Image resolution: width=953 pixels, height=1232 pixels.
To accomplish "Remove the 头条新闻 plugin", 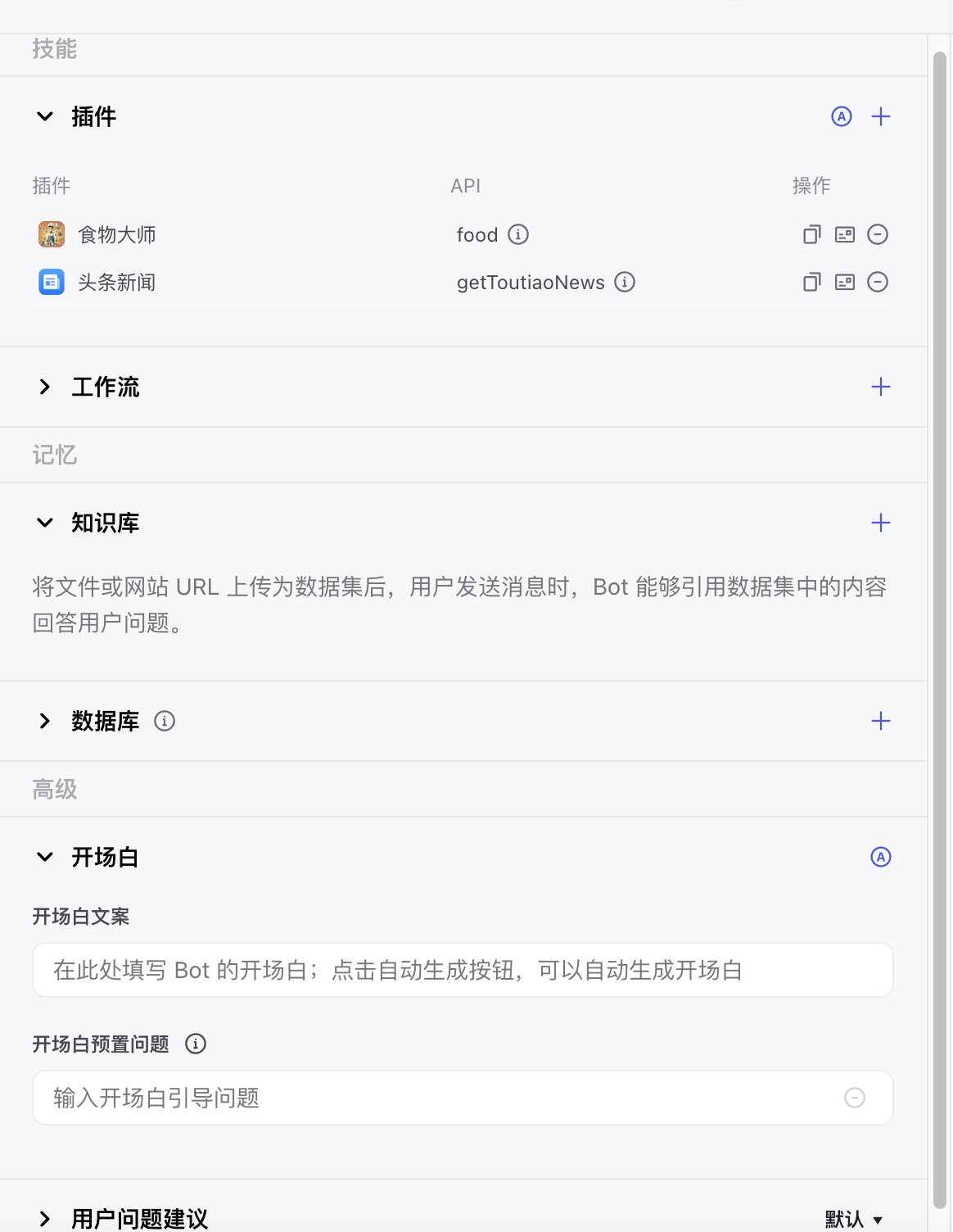I will click(877, 282).
